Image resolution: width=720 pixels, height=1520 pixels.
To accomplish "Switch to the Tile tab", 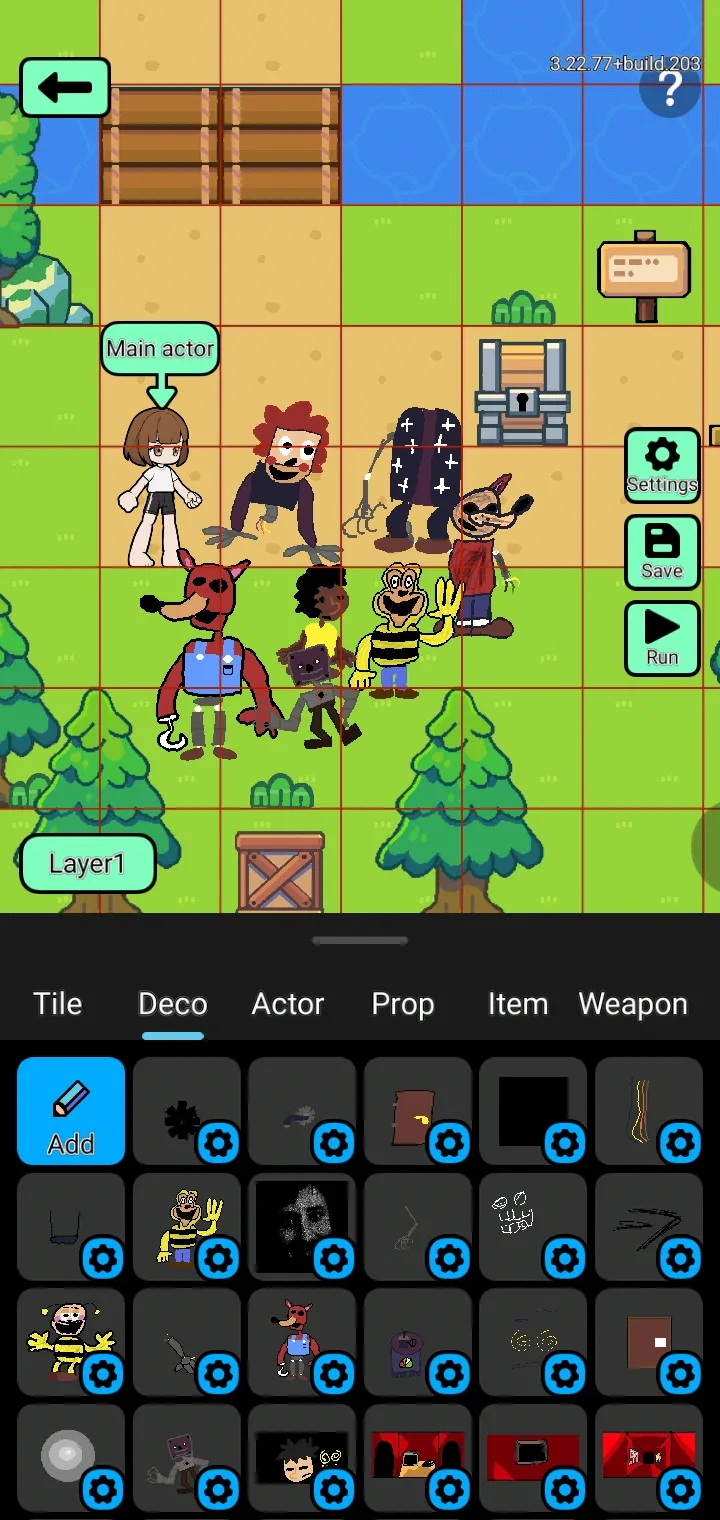I will coord(58,1004).
